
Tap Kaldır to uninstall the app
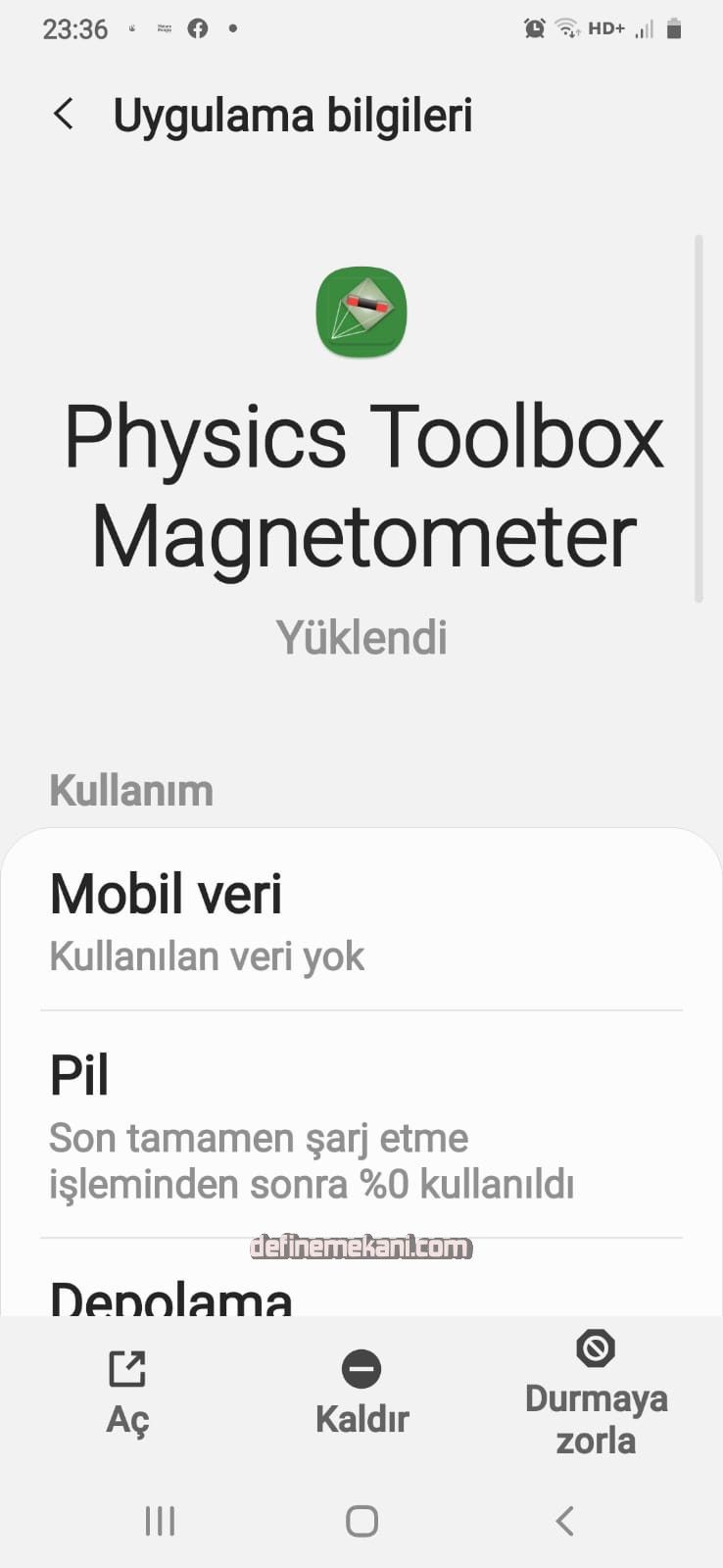(x=361, y=1392)
